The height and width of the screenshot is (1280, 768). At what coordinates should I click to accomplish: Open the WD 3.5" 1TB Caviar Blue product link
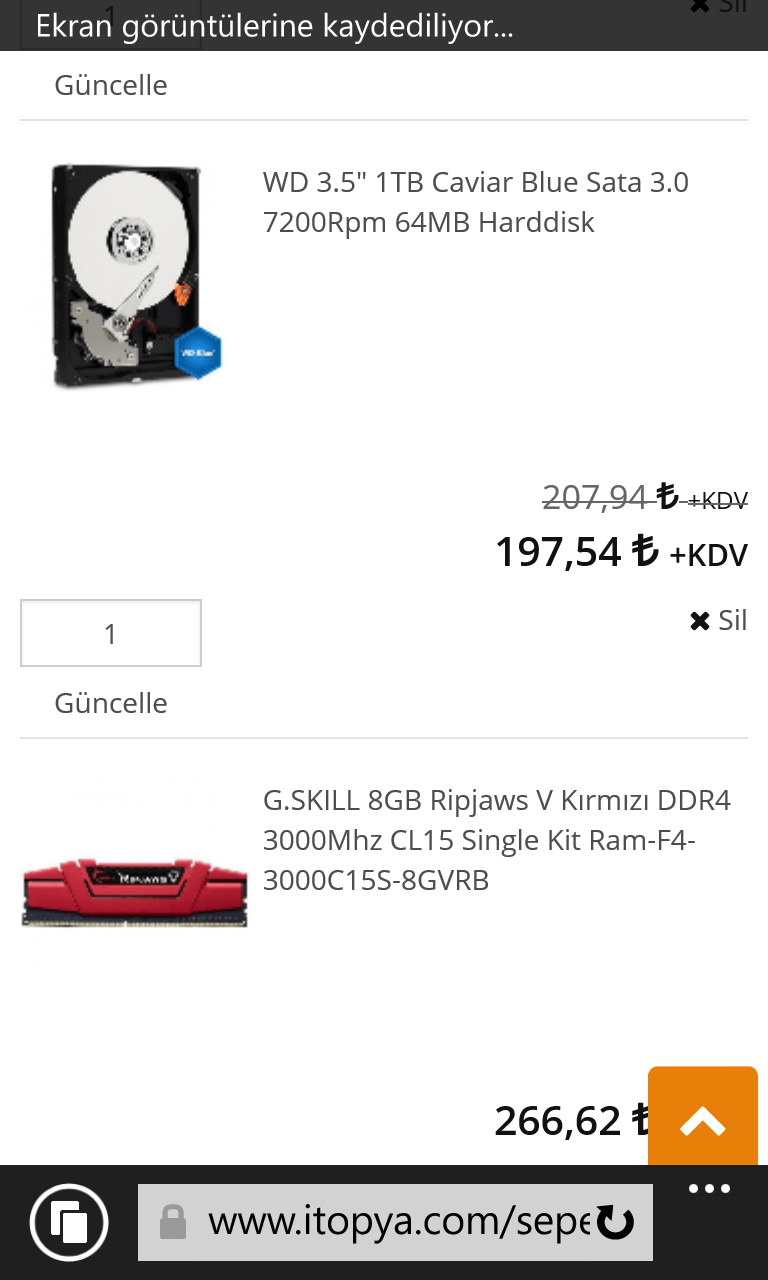point(476,202)
